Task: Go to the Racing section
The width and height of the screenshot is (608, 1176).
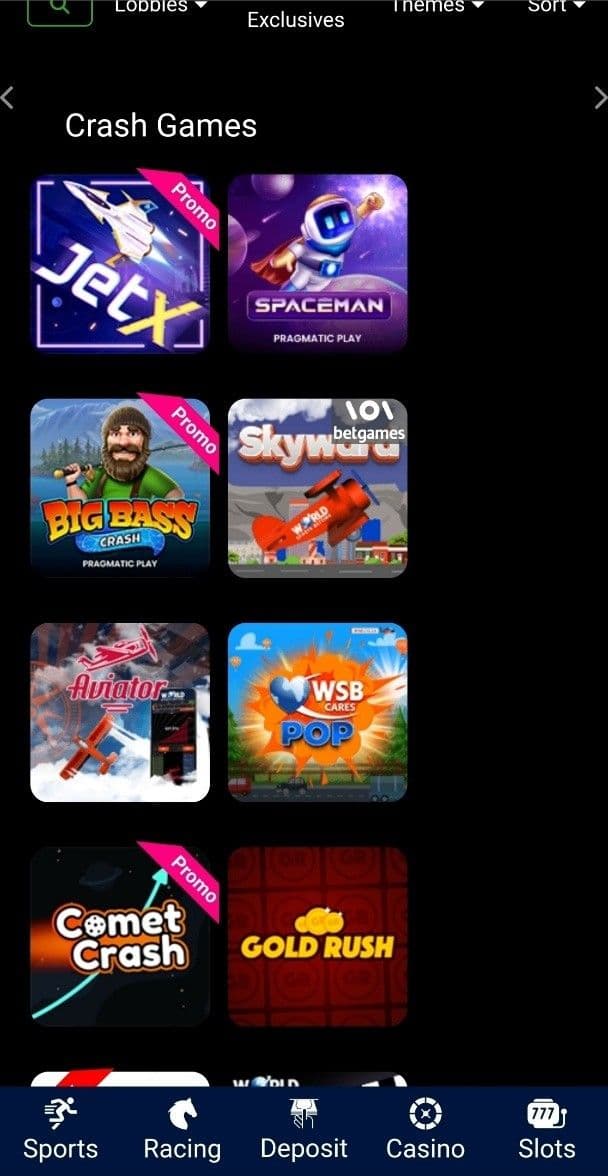Action: (182, 1131)
